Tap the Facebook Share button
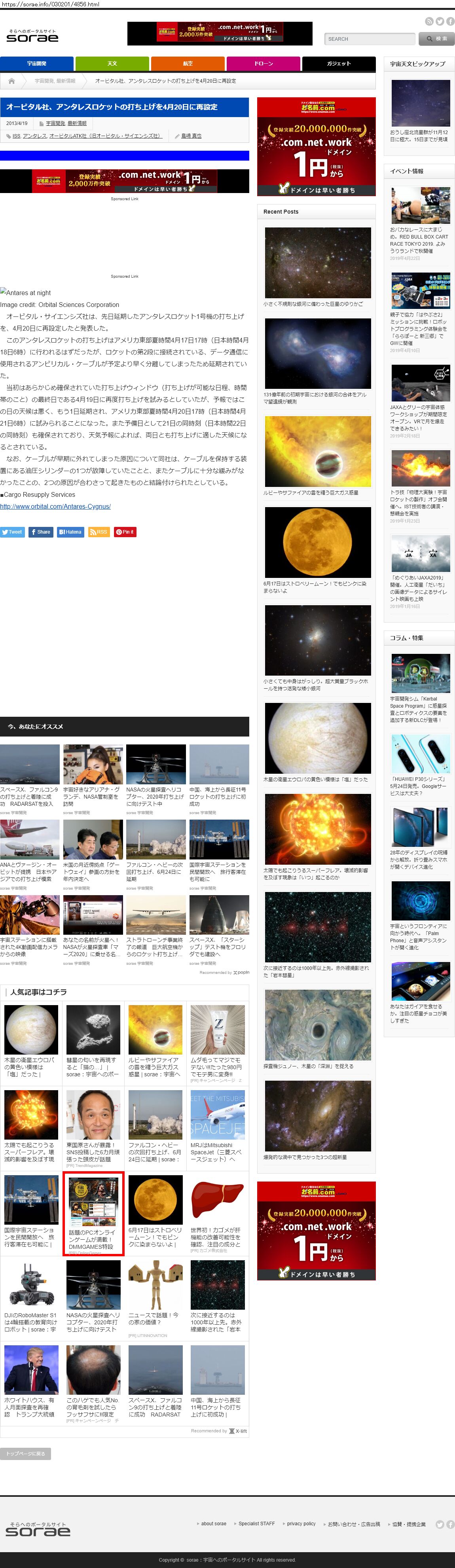Image resolution: width=455 pixels, height=1568 pixels. [x=41, y=532]
